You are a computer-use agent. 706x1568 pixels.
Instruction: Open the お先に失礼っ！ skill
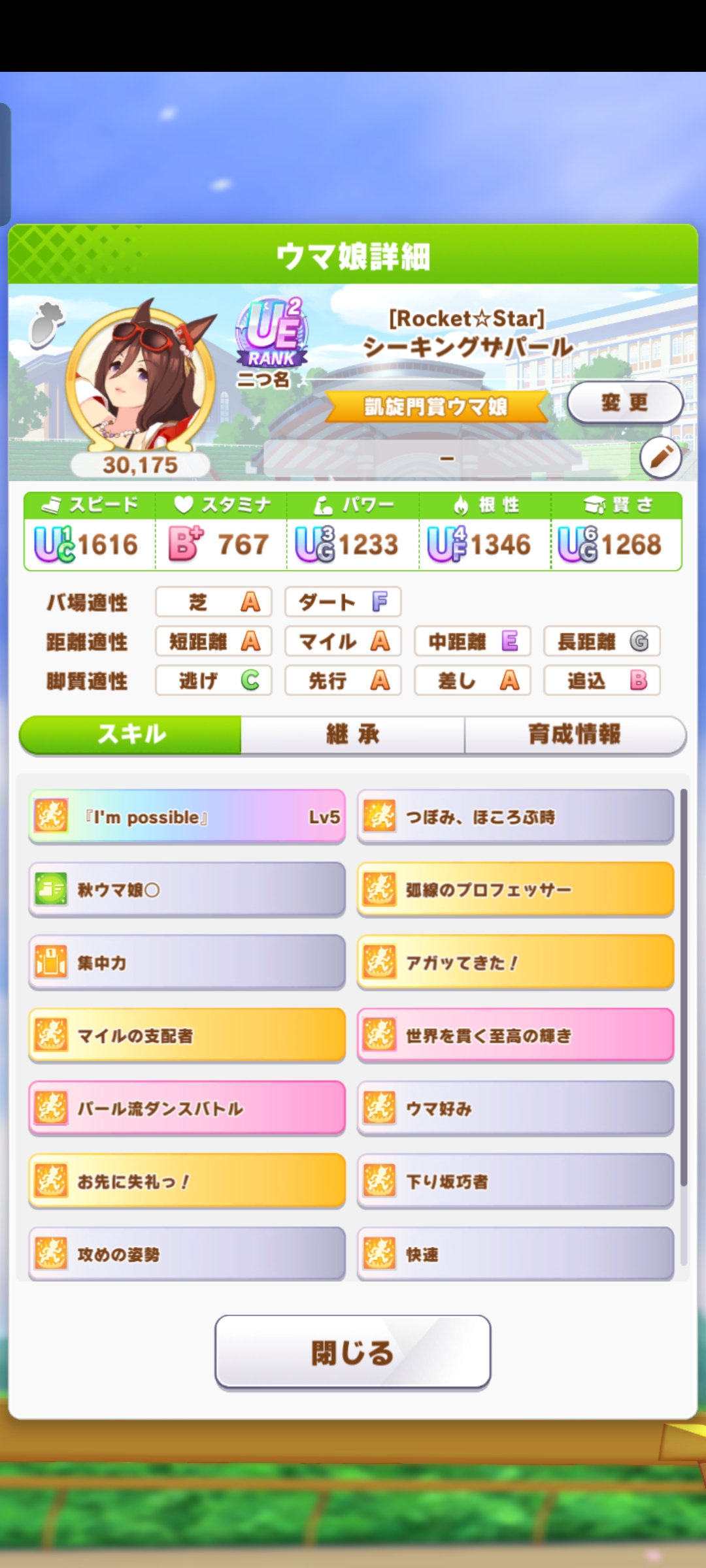(x=187, y=1181)
